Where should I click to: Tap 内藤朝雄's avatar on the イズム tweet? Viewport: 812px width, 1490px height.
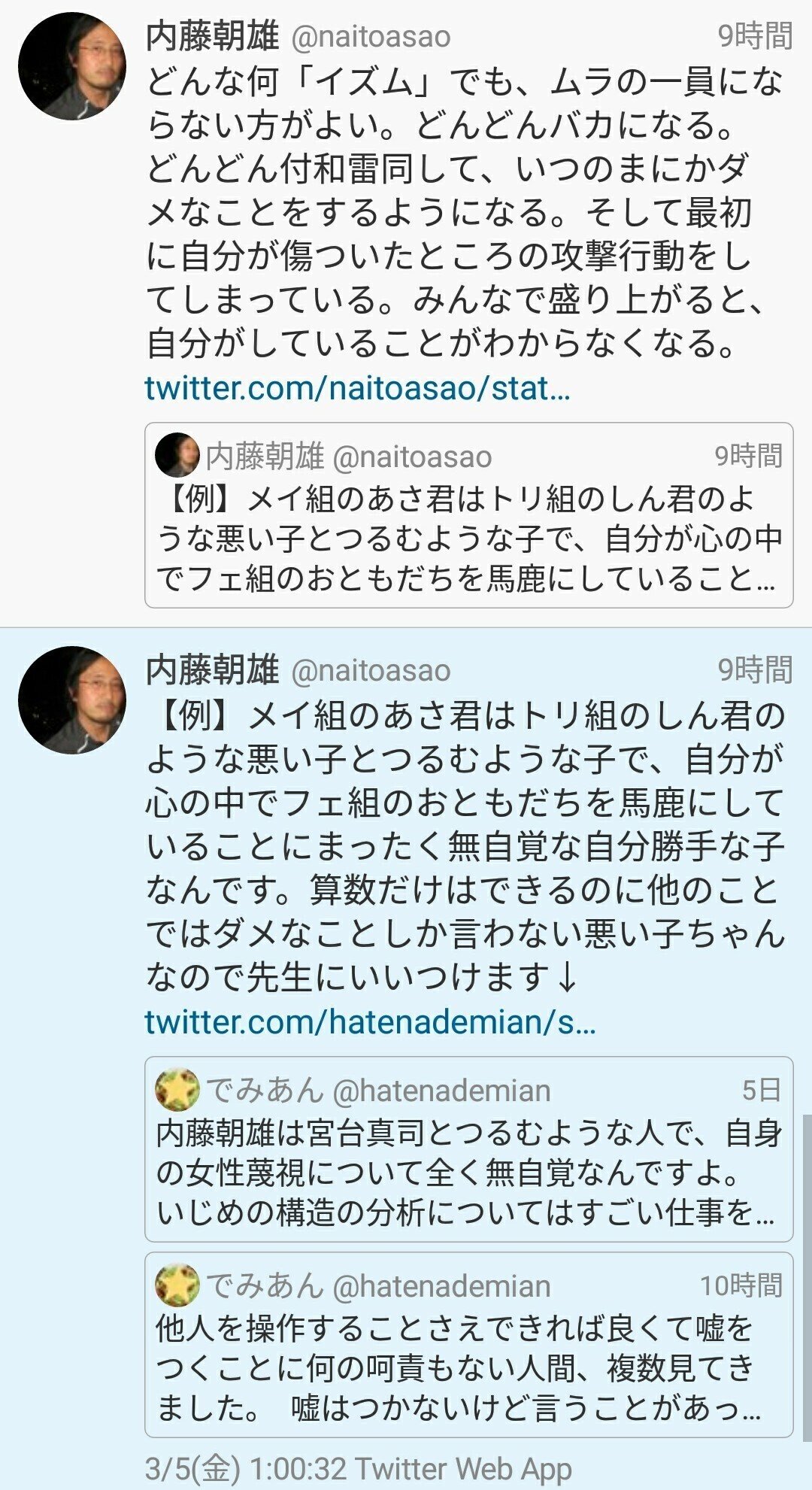(72, 66)
